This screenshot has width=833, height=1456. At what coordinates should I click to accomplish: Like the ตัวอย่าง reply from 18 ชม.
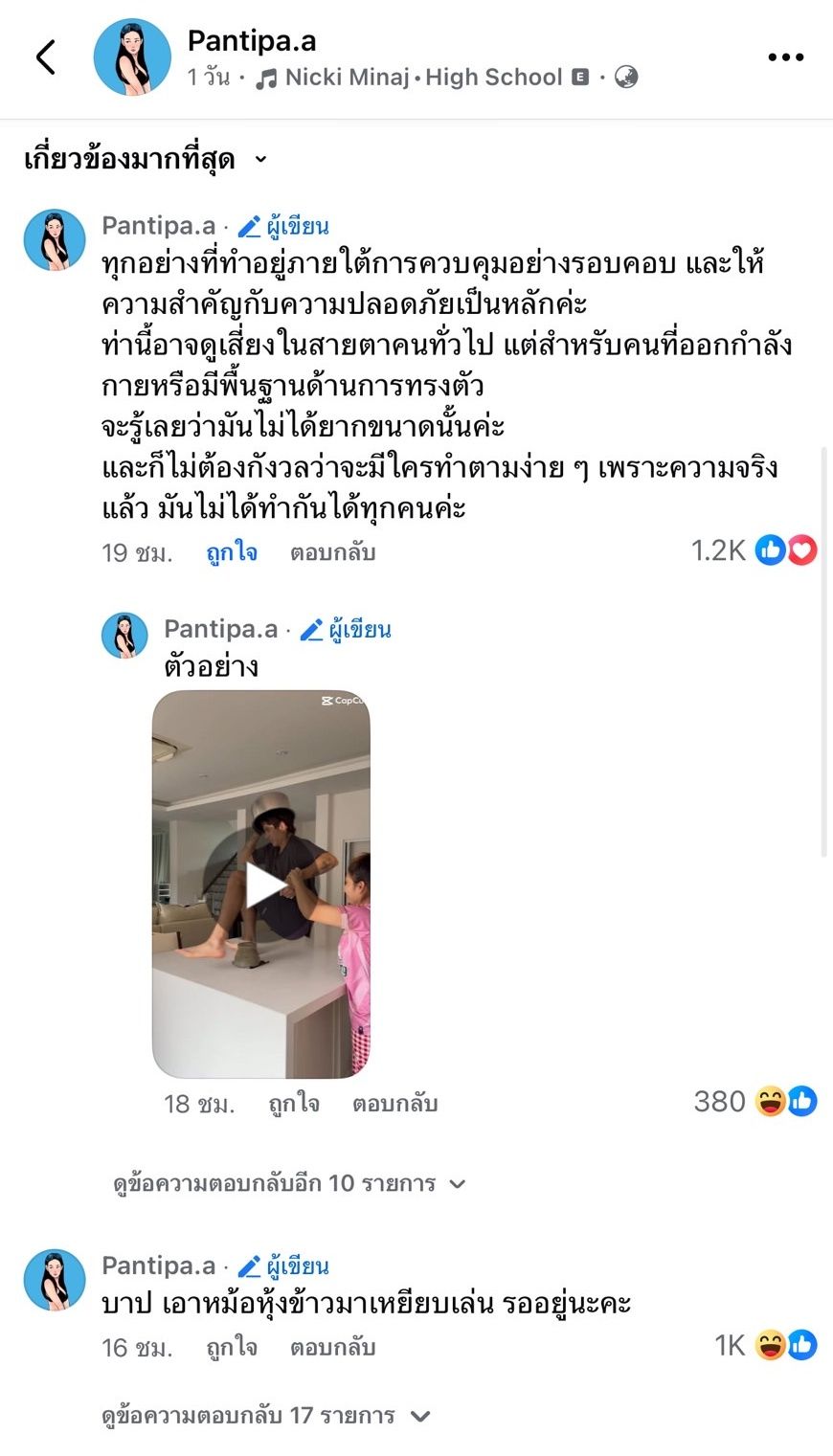294,1103
